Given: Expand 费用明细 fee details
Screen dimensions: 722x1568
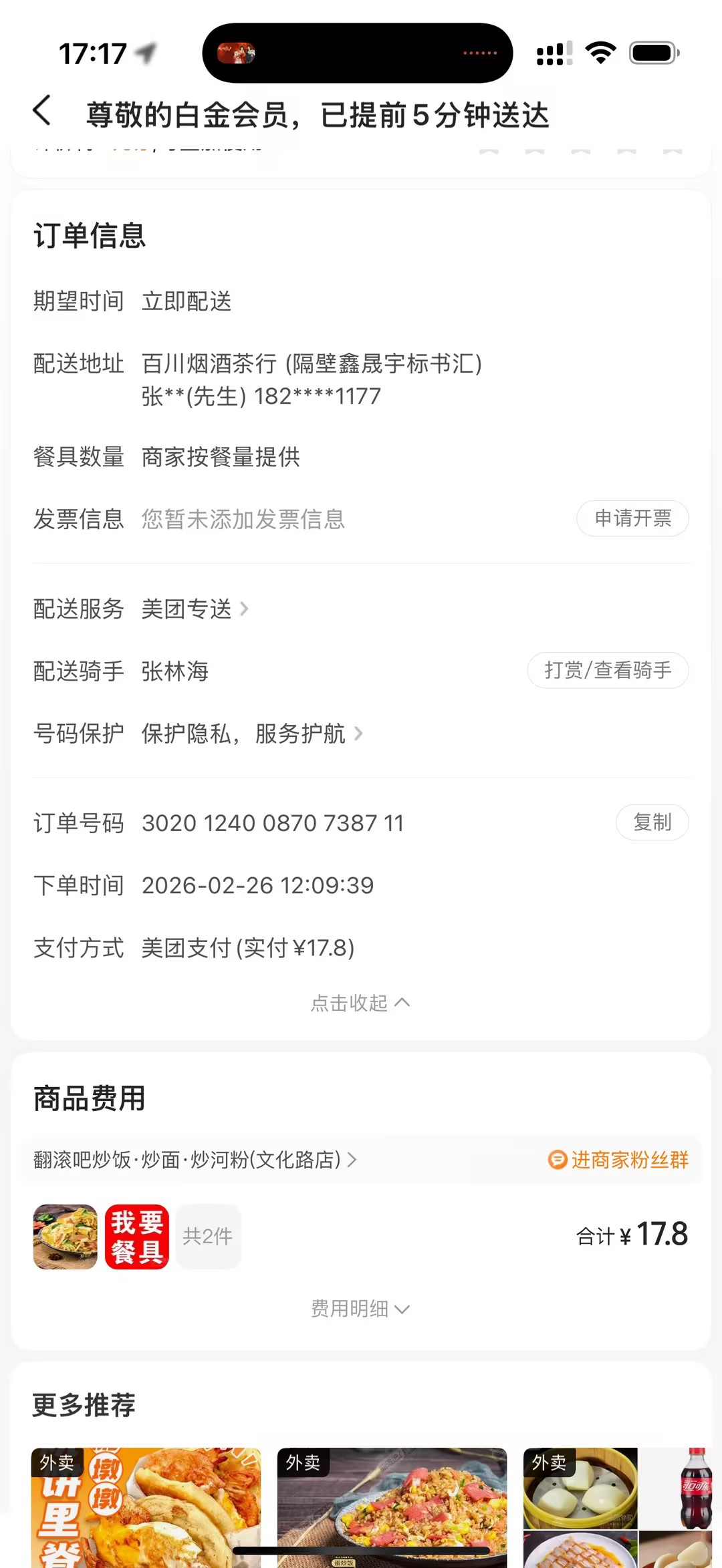Looking at the screenshot, I should pyautogui.click(x=360, y=1309).
